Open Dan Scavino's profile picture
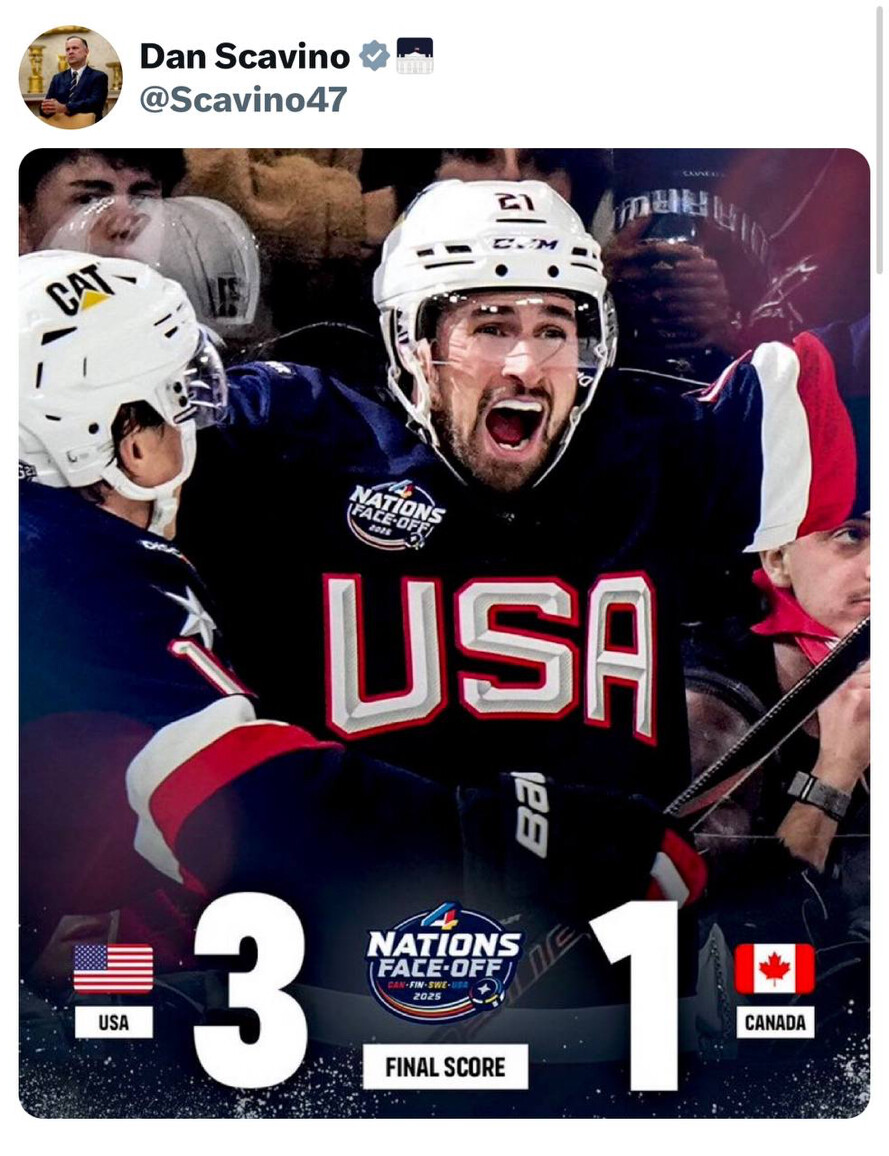 click(70, 77)
